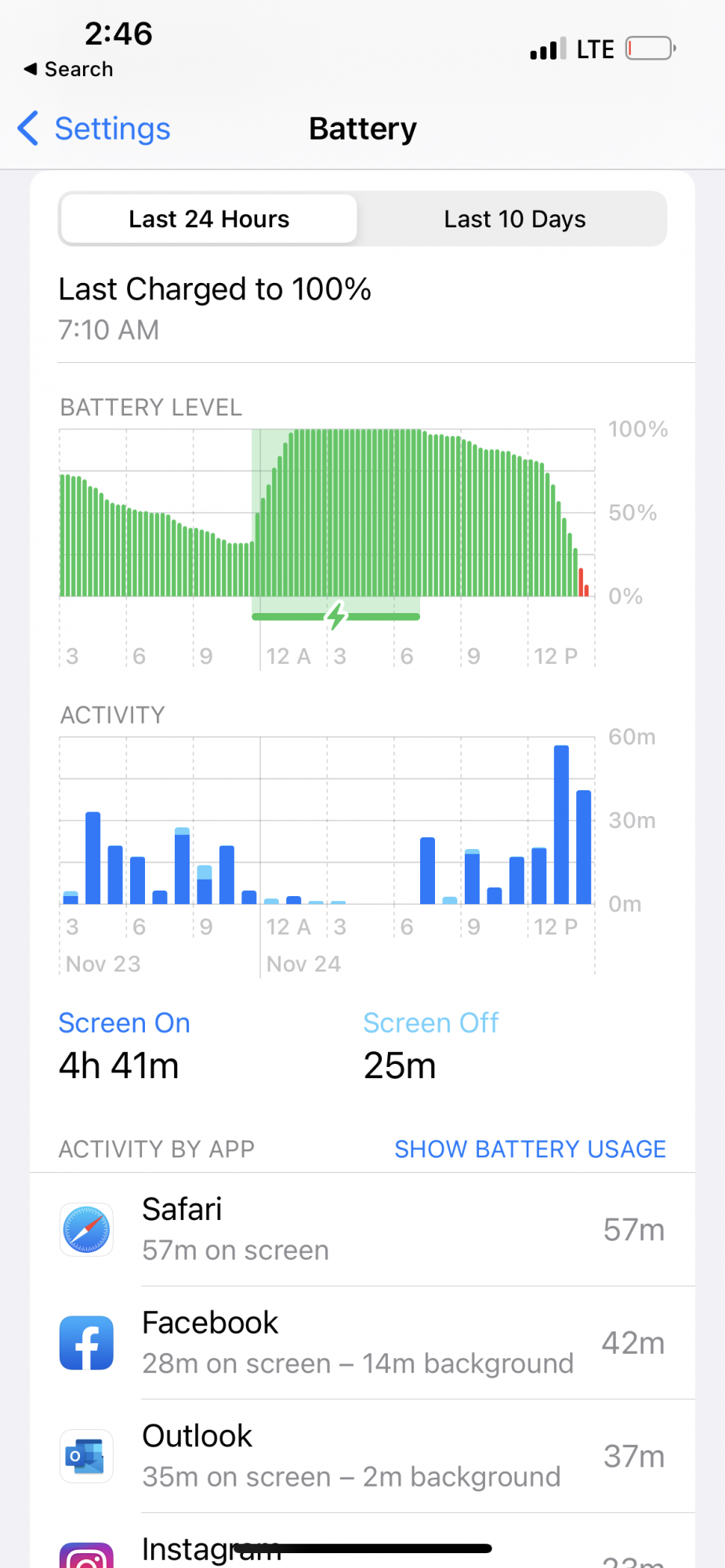
Task: Select the Last 24 Hours segment
Action: pyautogui.click(x=208, y=219)
